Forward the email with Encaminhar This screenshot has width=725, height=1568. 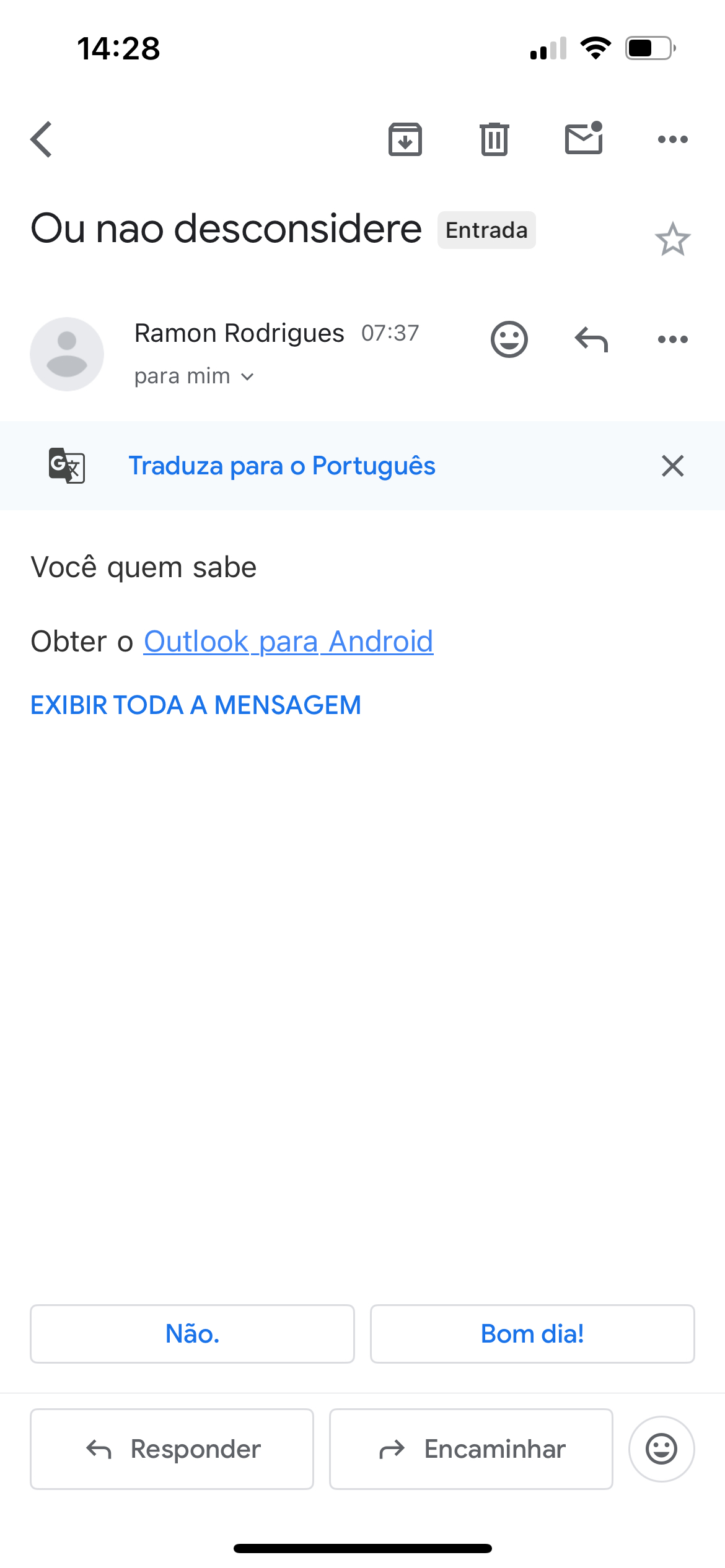471,1449
